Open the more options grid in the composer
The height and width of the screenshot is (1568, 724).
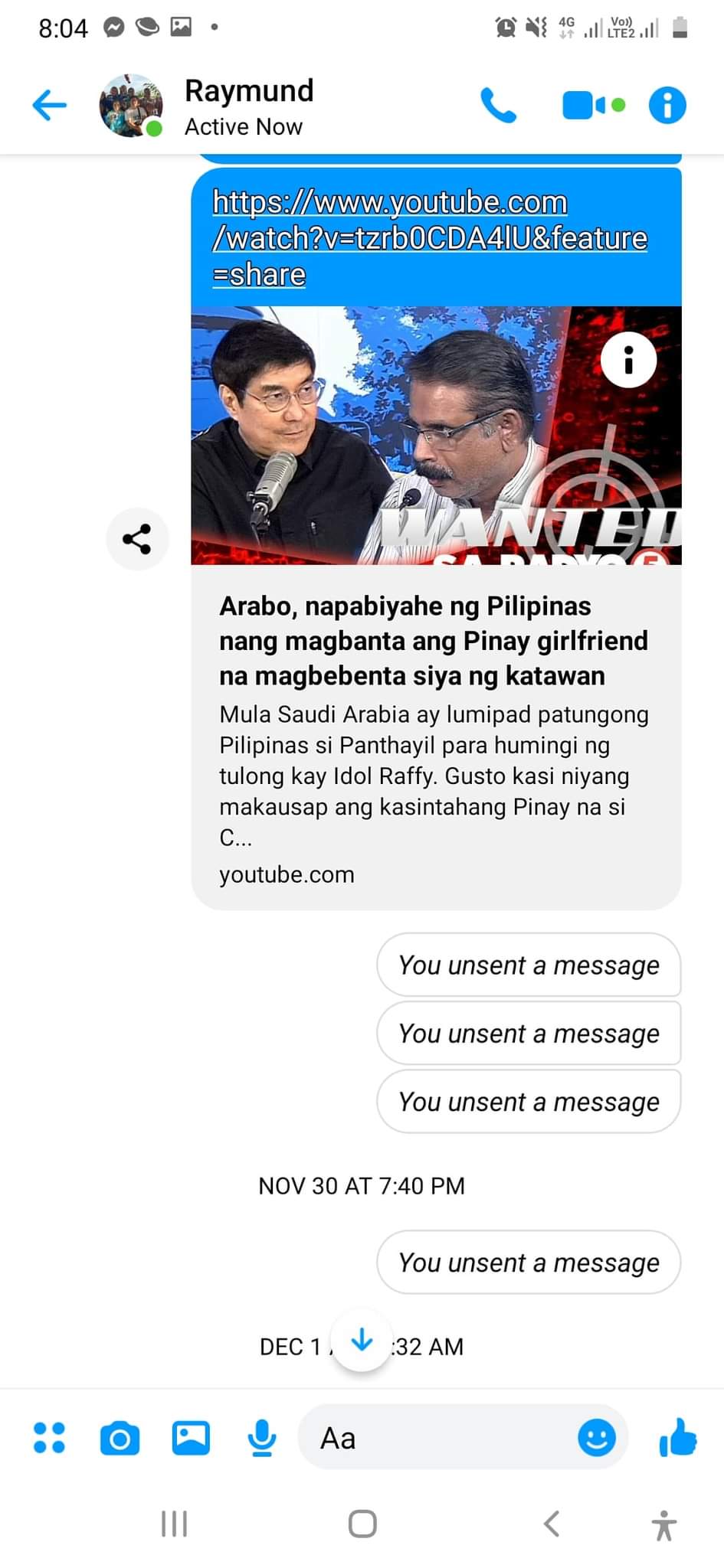click(x=50, y=1437)
